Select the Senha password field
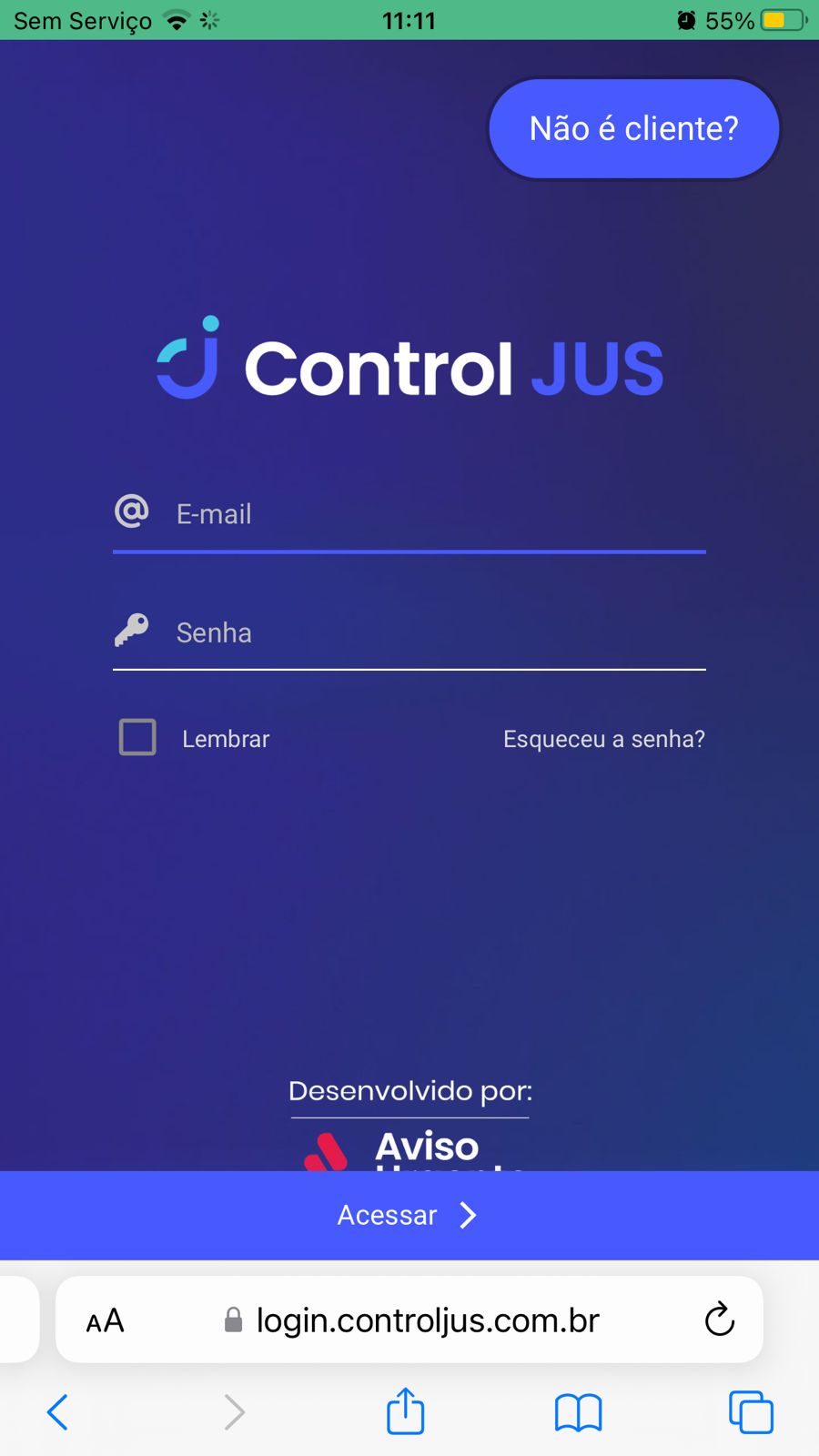819x1456 pixels. point(409,632)
